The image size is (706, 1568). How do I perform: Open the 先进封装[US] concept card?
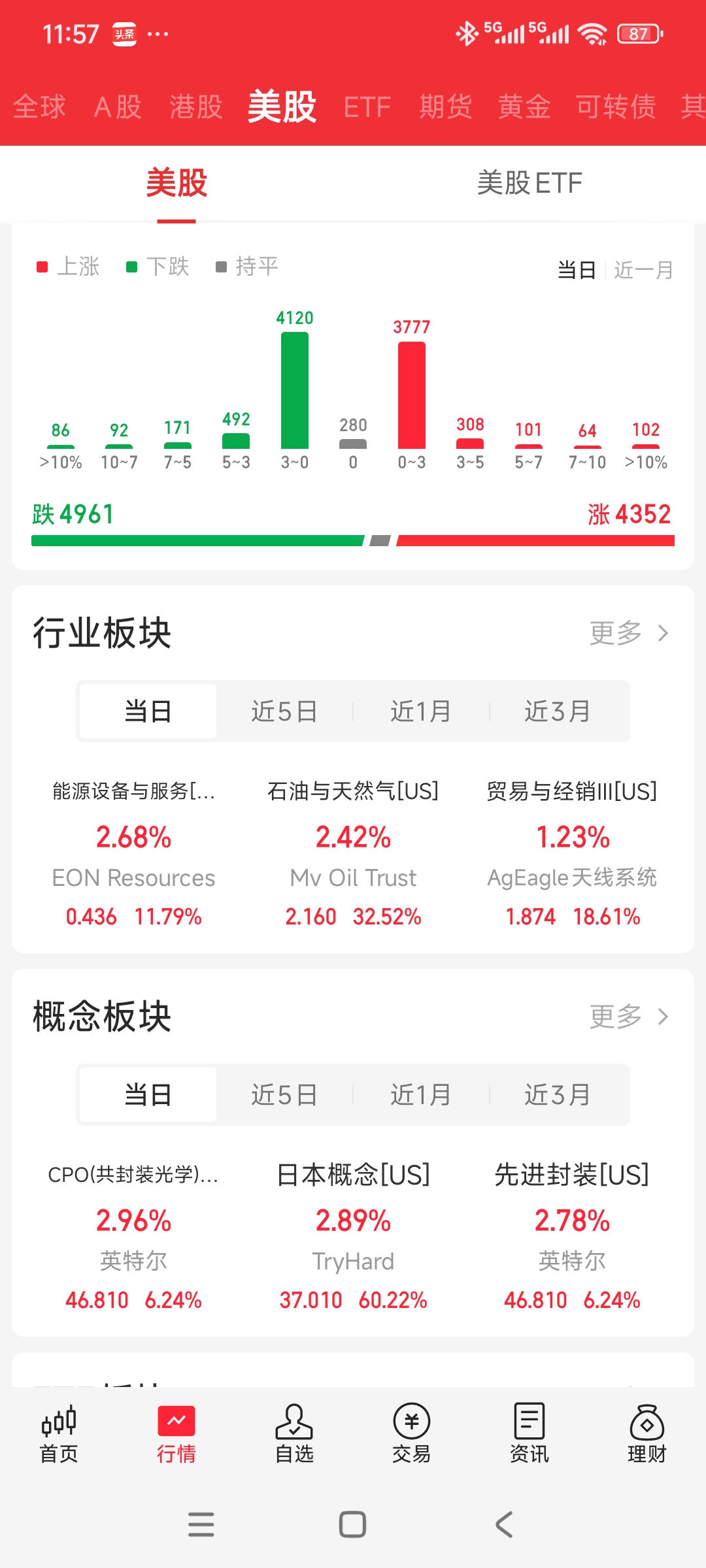coord(572,1235)
